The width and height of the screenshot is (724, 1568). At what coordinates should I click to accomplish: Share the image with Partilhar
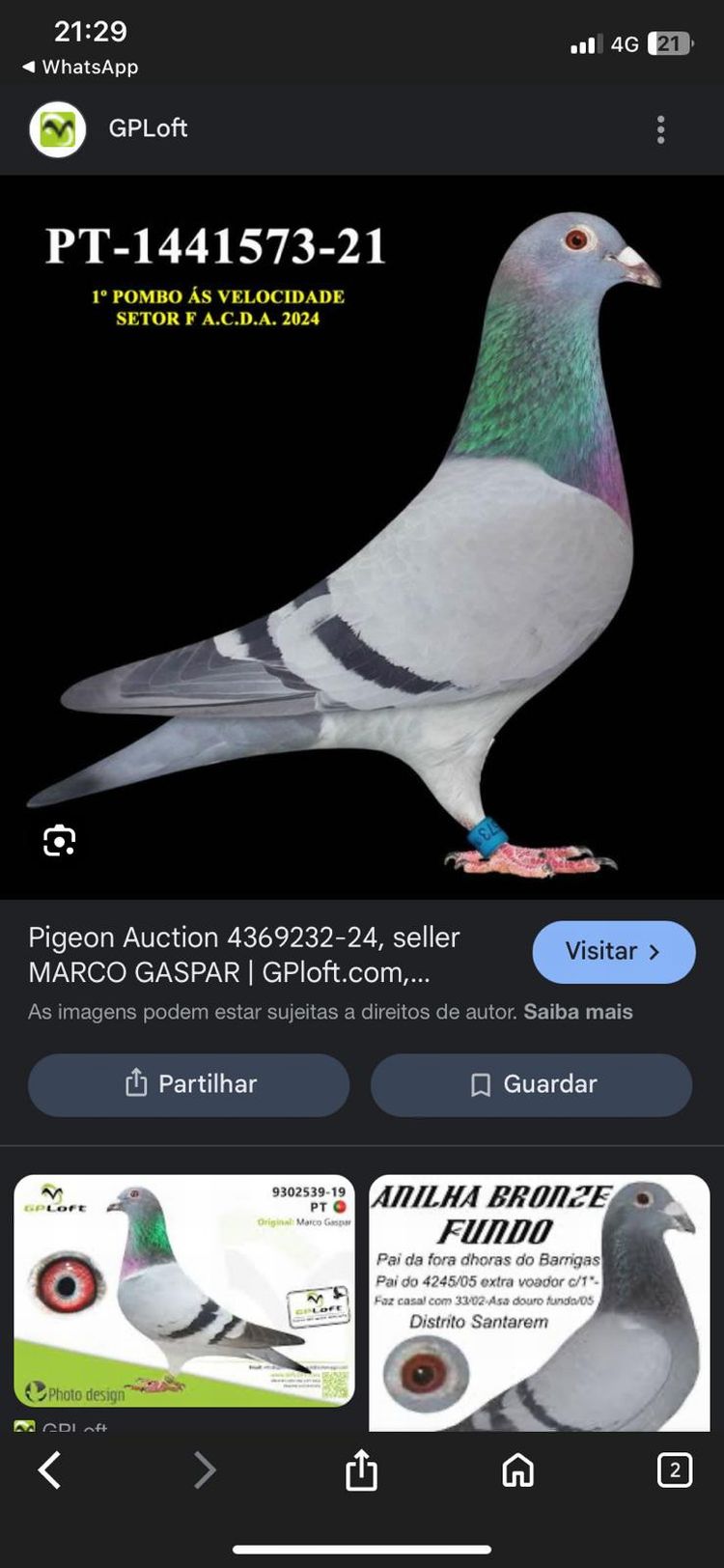tap(189, 1084)
